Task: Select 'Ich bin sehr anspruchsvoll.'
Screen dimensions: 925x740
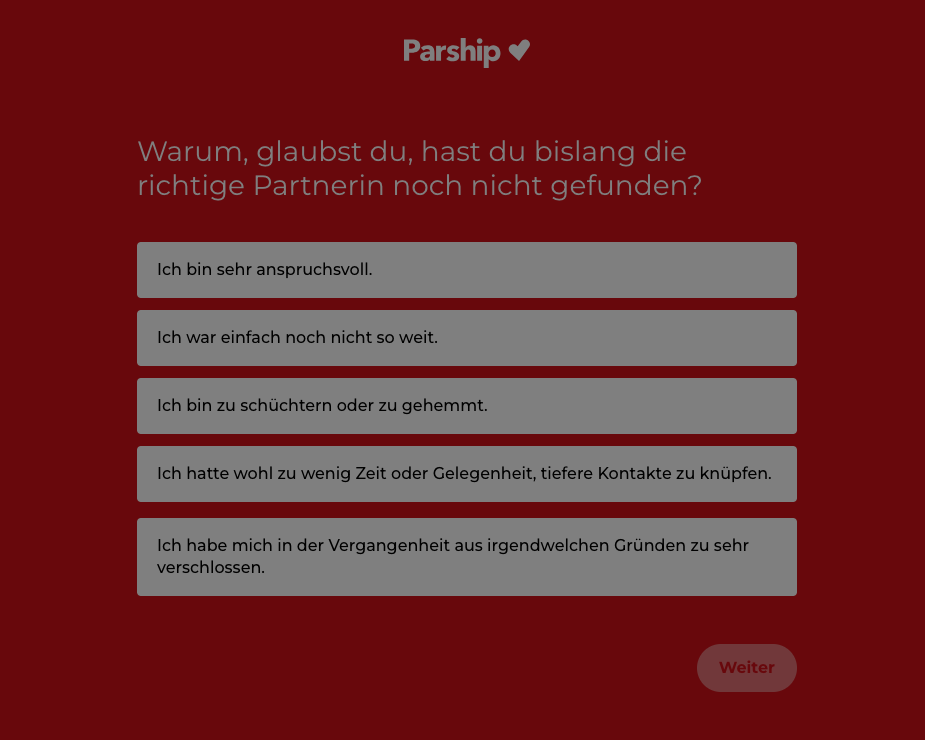Action: 466,270
